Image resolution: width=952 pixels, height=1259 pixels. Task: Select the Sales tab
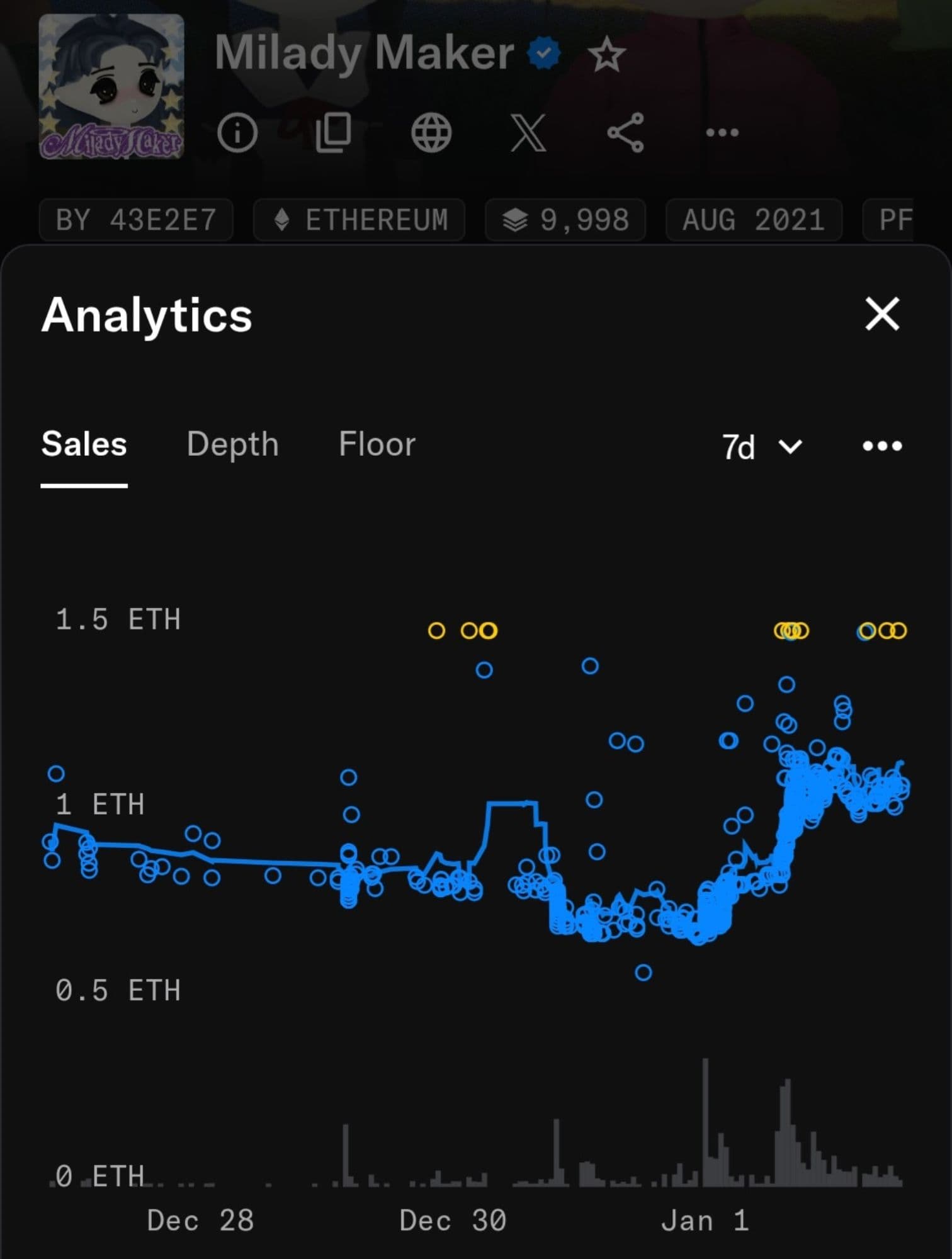84,444
